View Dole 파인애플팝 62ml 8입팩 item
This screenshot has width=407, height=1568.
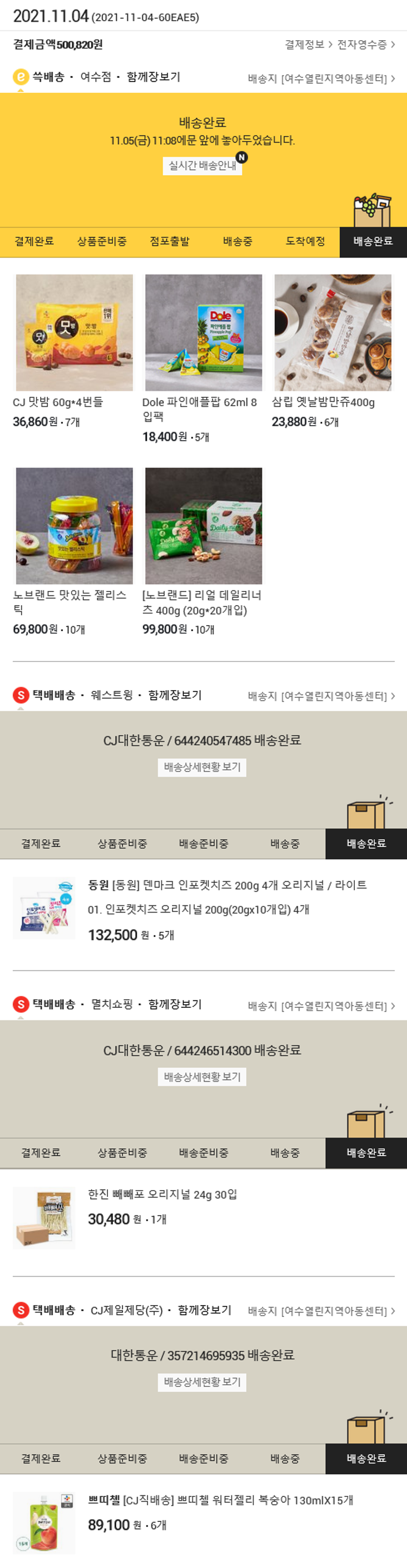203,333
